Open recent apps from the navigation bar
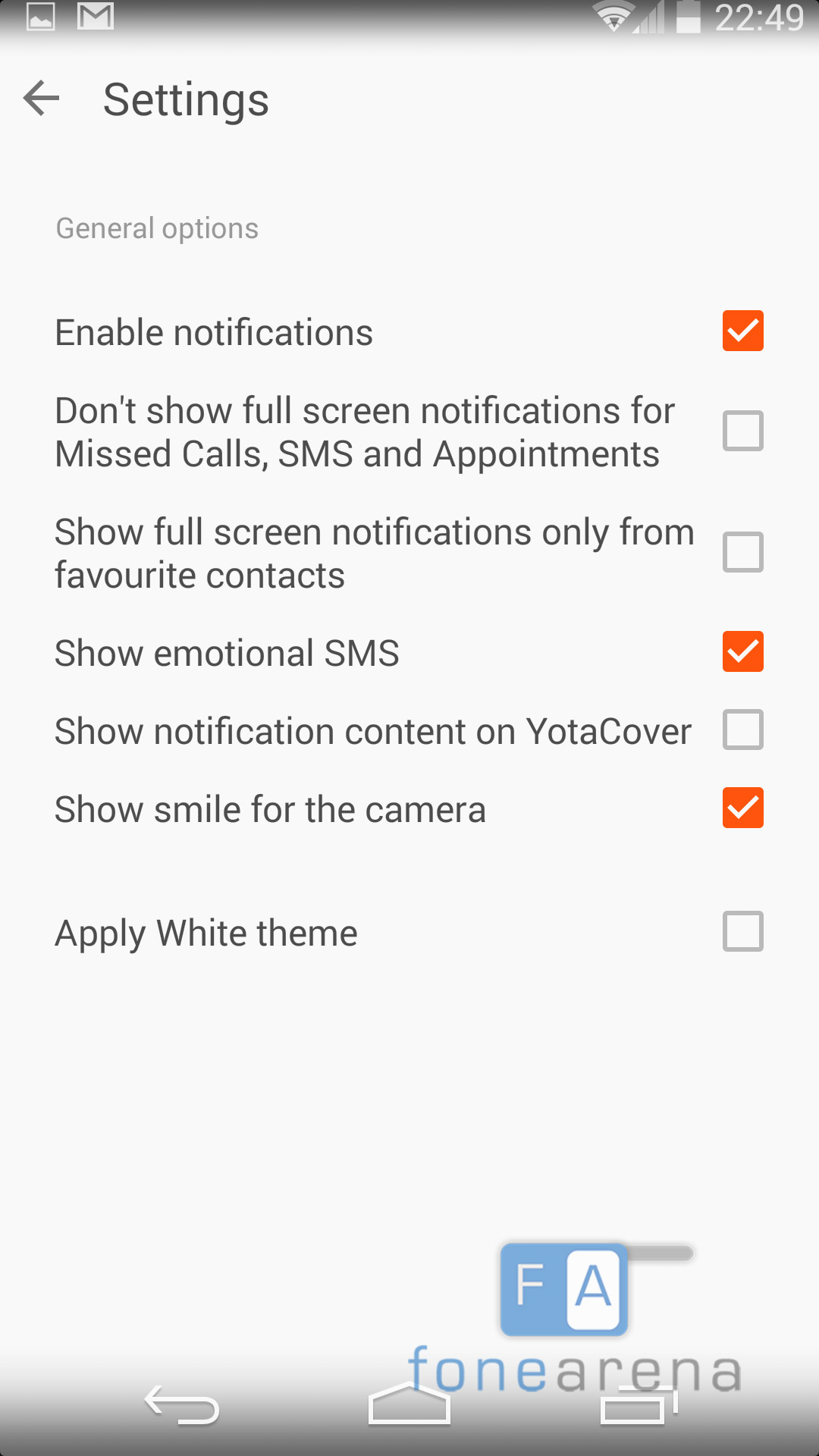The width and height of the screenshot is (819, 1456). [639, 1407]
